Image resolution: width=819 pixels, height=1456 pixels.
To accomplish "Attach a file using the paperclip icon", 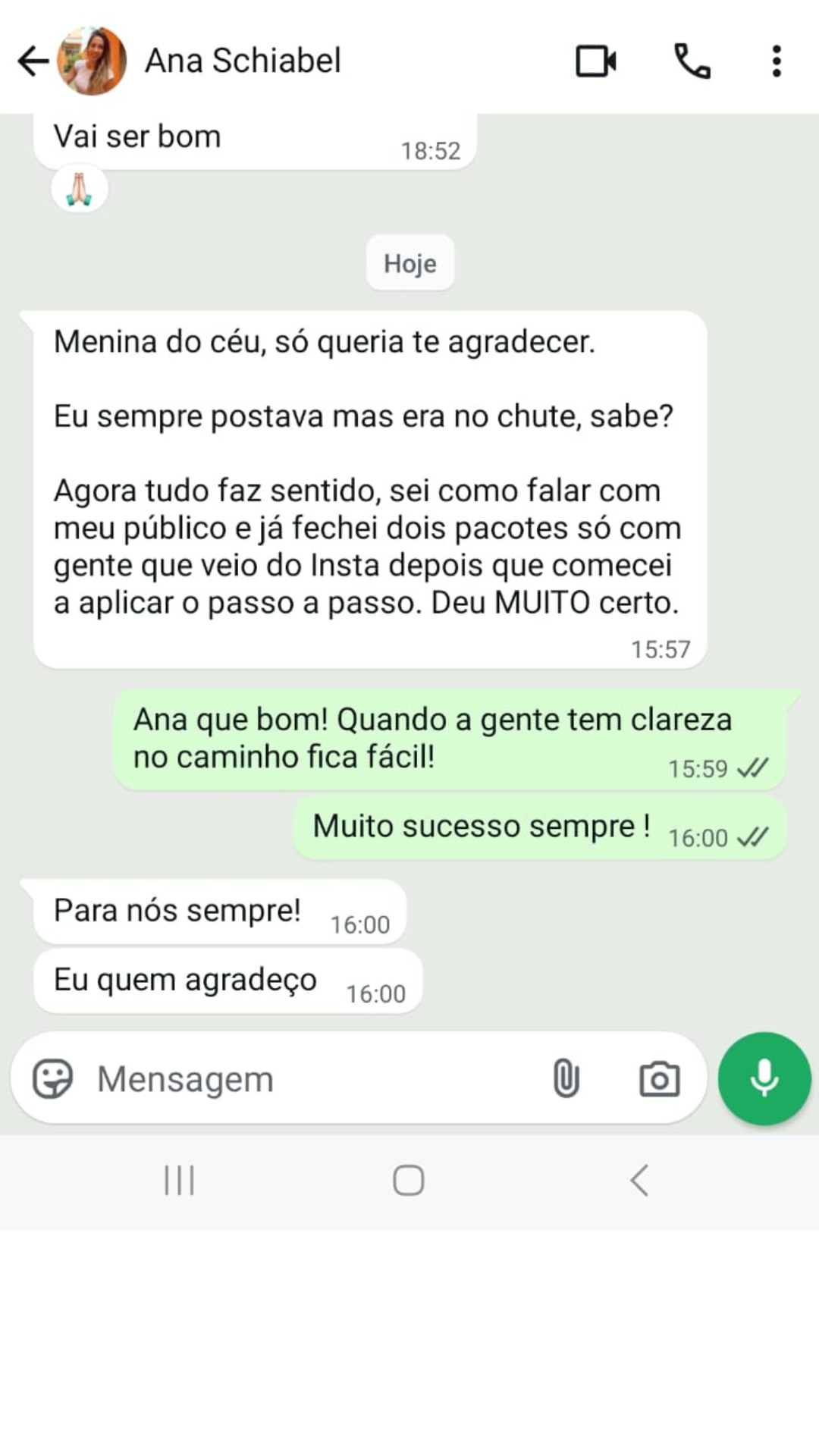I will pyautogui.click(x=567, y=1078).
